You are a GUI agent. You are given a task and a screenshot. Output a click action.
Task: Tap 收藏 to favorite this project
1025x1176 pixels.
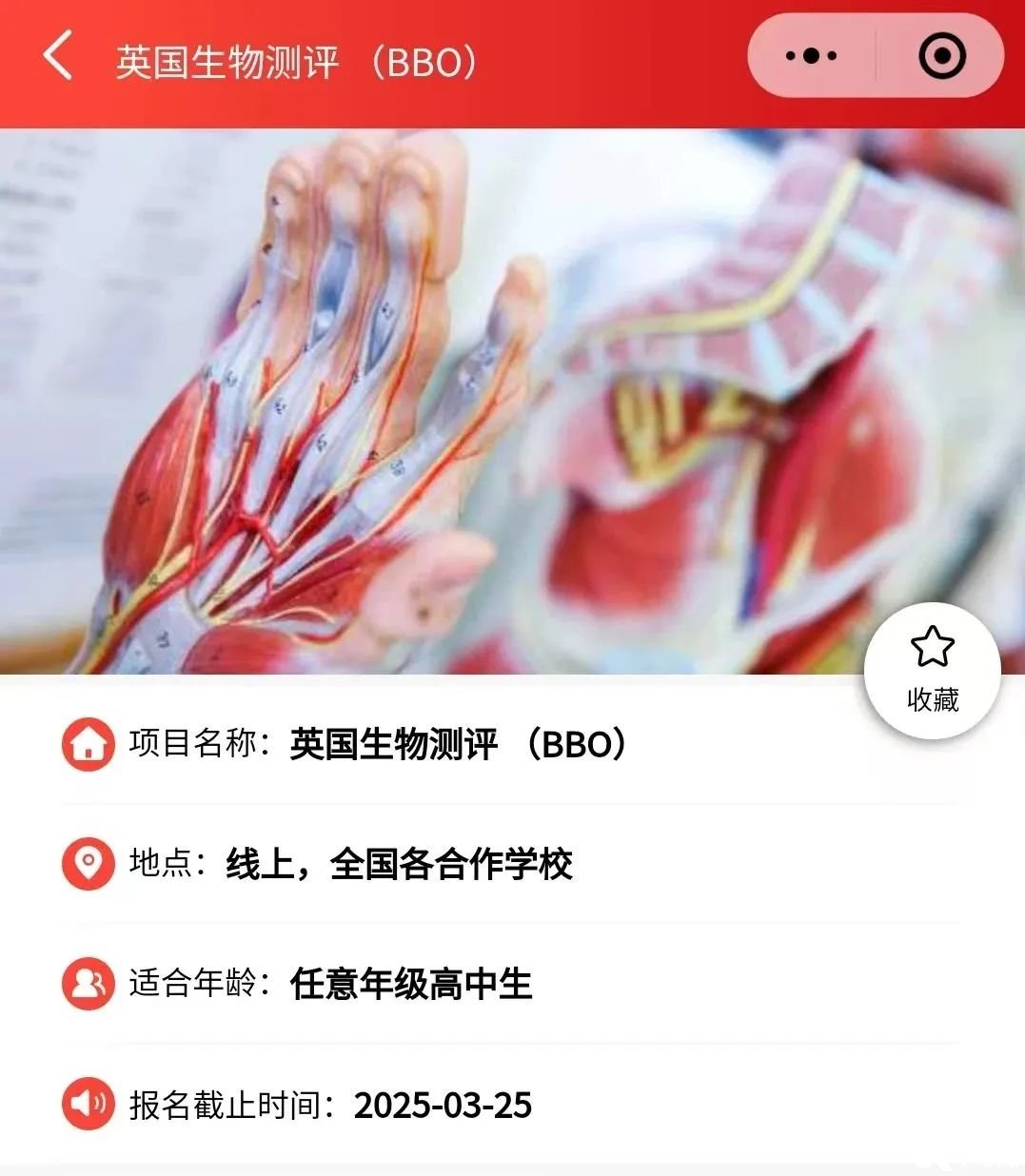[932, 670]
